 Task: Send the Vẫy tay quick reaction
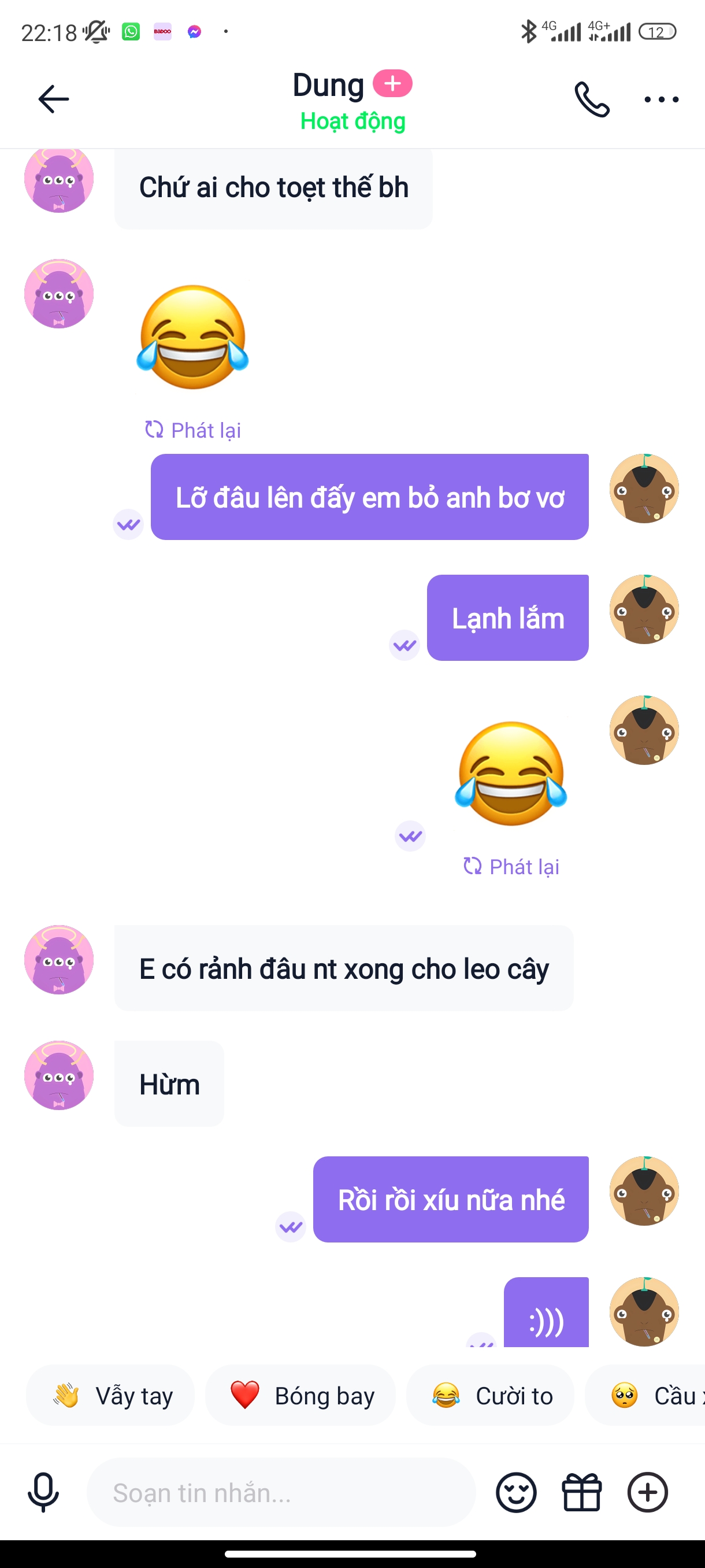tap(111, 1396)
